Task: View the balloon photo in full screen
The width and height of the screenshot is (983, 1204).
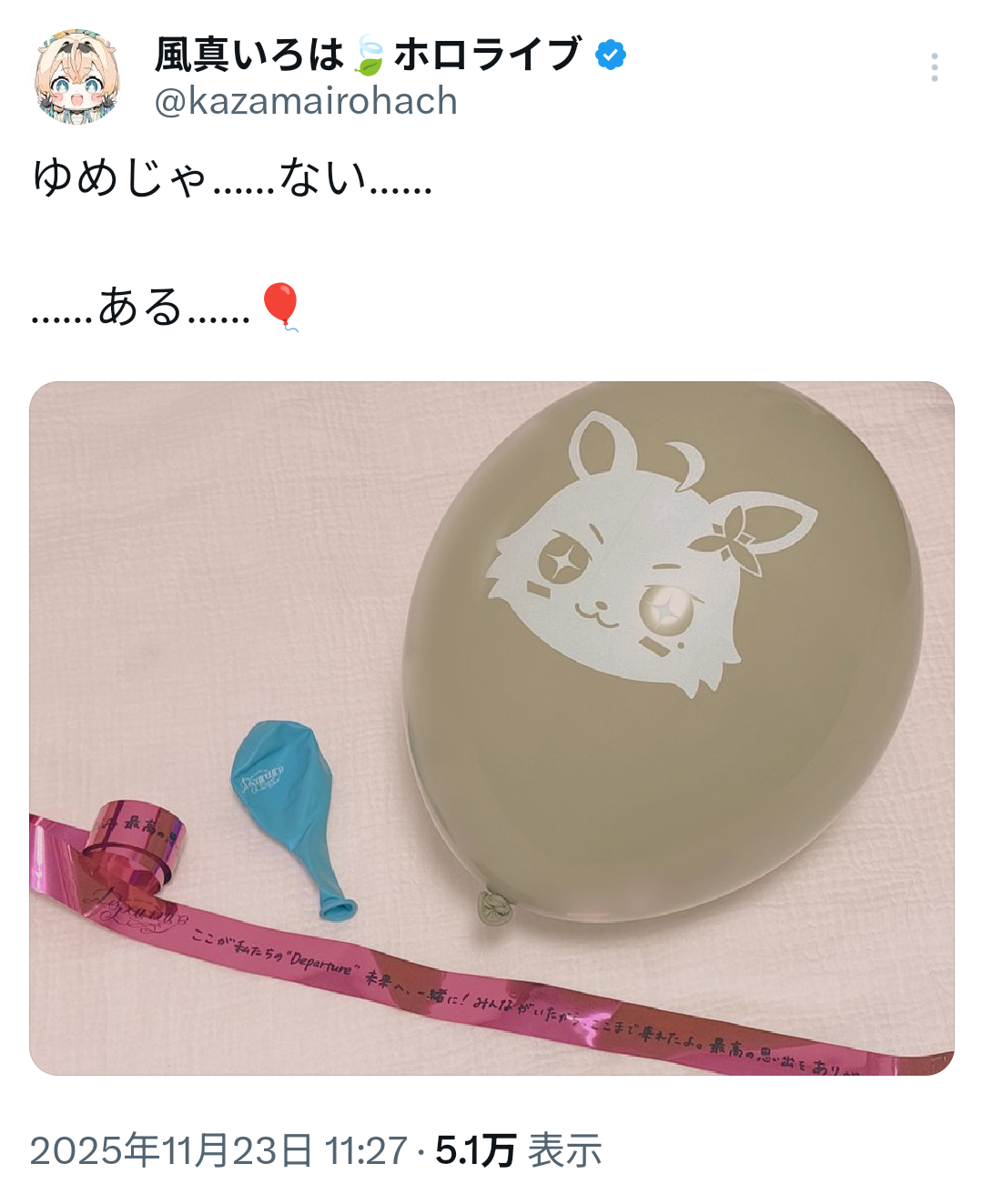Action: (x=491, y=728)
